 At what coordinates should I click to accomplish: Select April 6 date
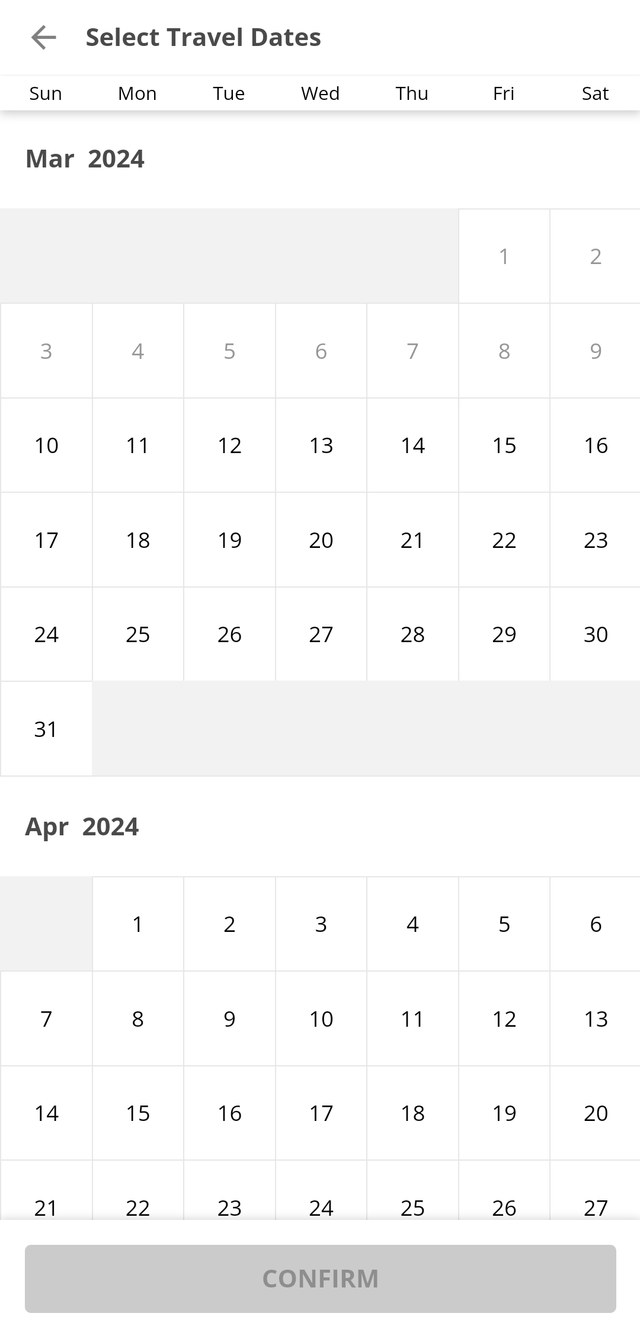(x=595, y=924)
